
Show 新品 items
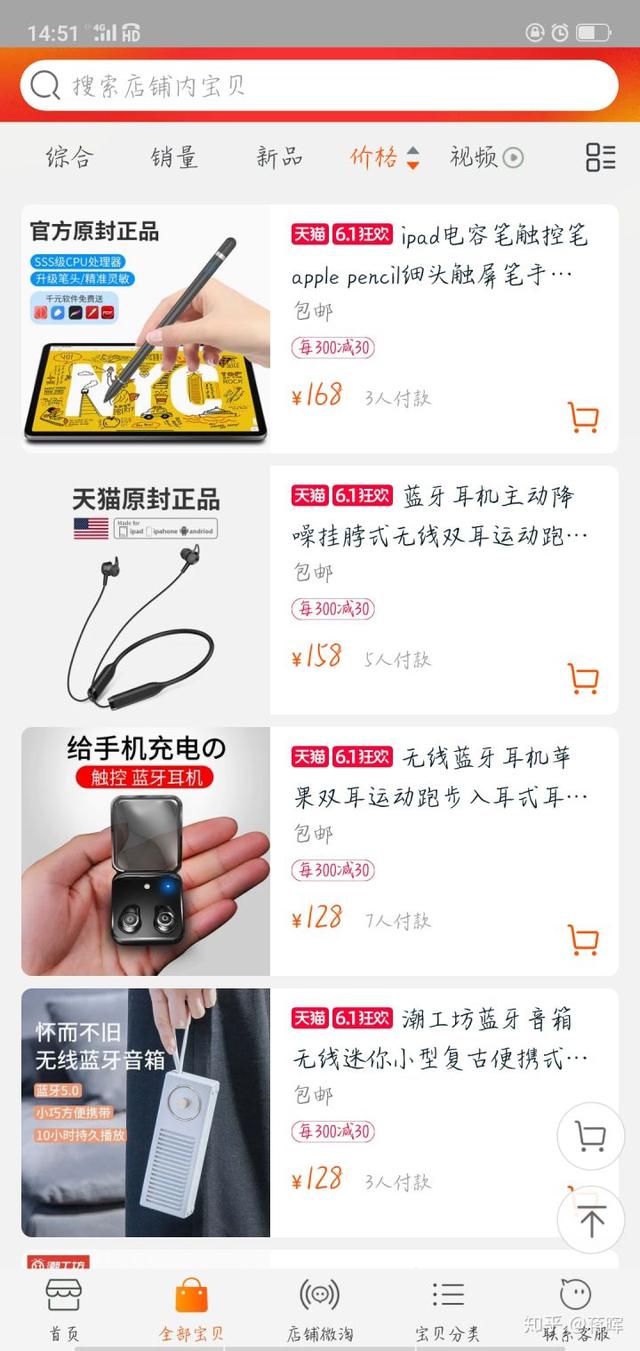point(279,157)
